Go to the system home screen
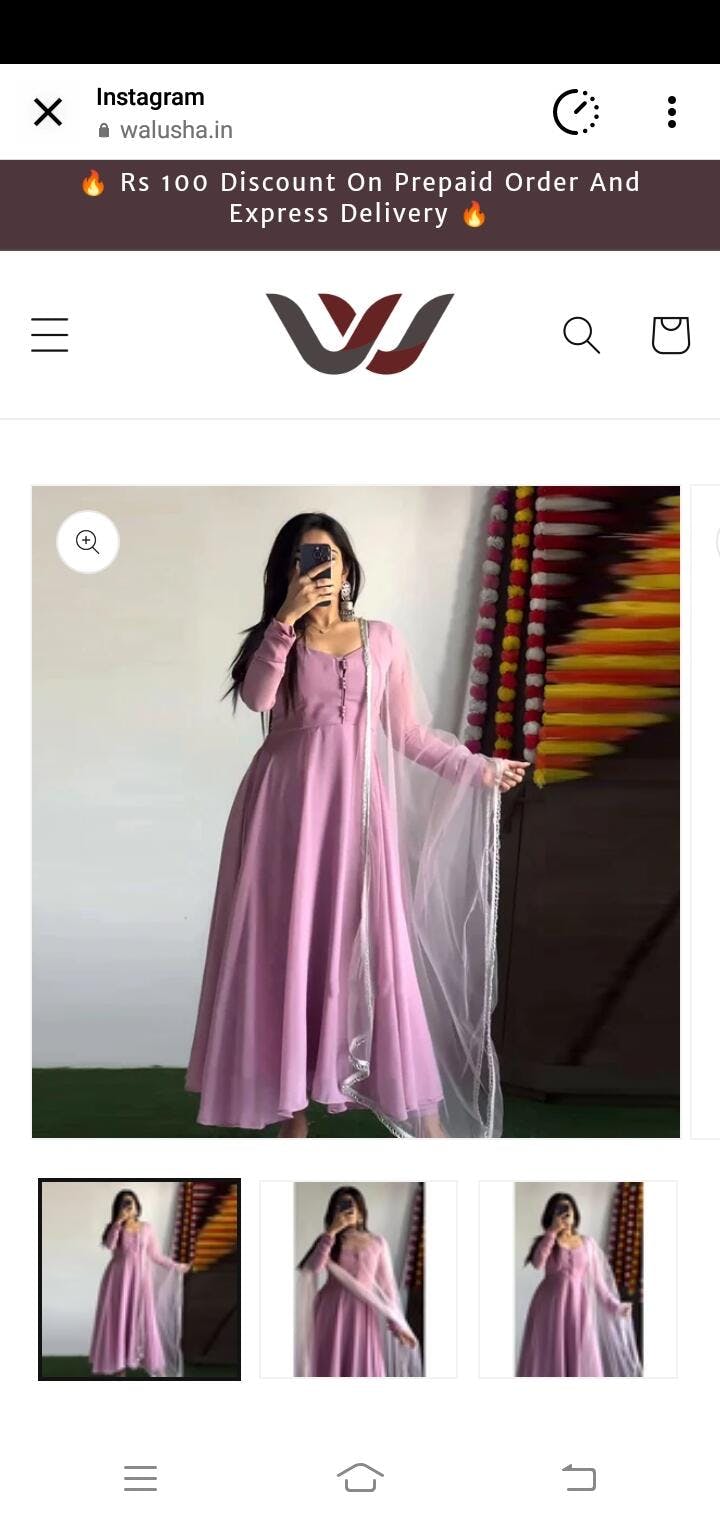The height and width of the screenshot is (1520, 720). [x=360, y=1477]
